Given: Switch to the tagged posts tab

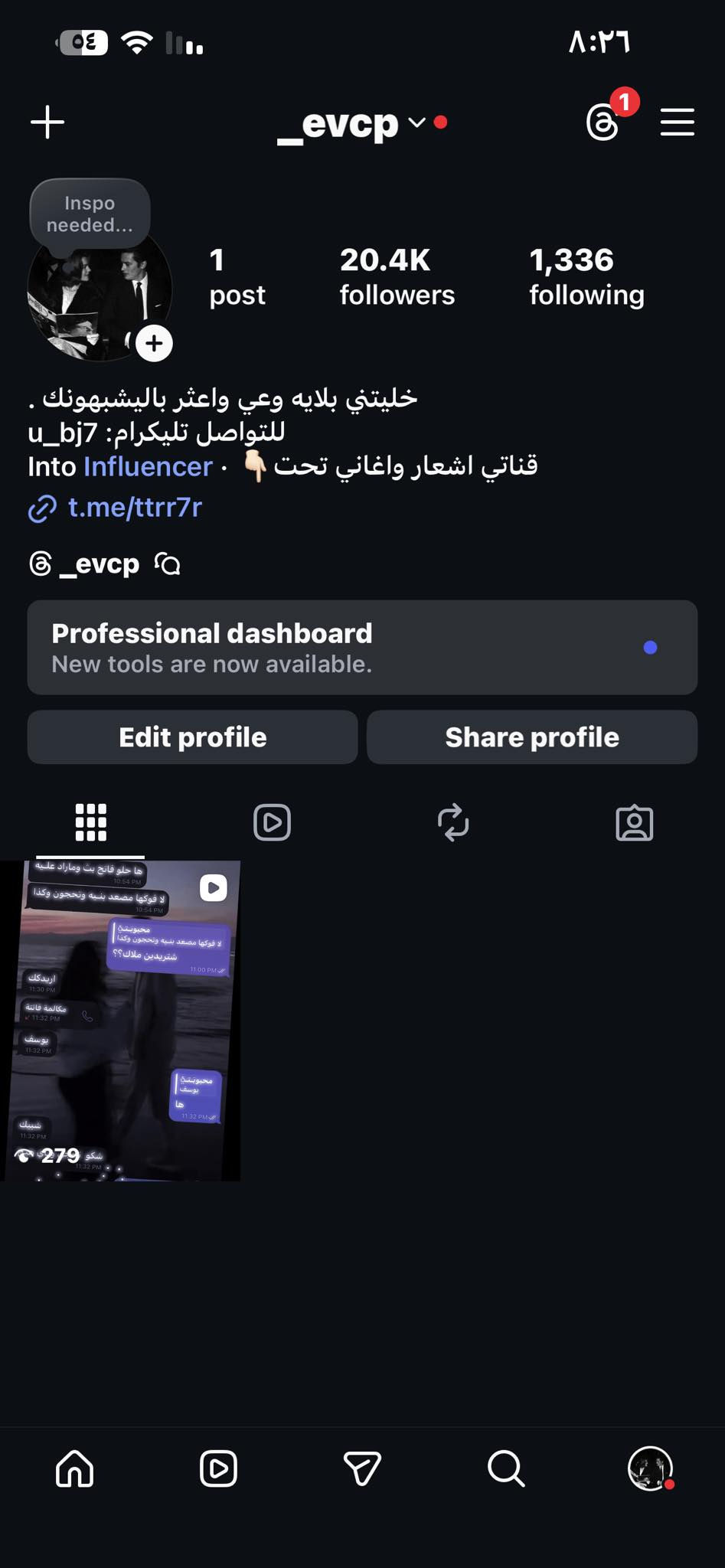Looking at the screenshot, I should coord(635,823).
